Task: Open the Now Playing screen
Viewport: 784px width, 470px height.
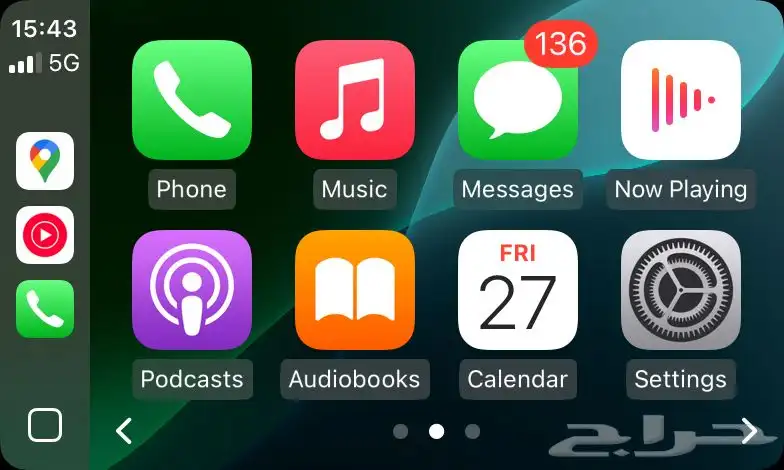Action: click(680, 100)
